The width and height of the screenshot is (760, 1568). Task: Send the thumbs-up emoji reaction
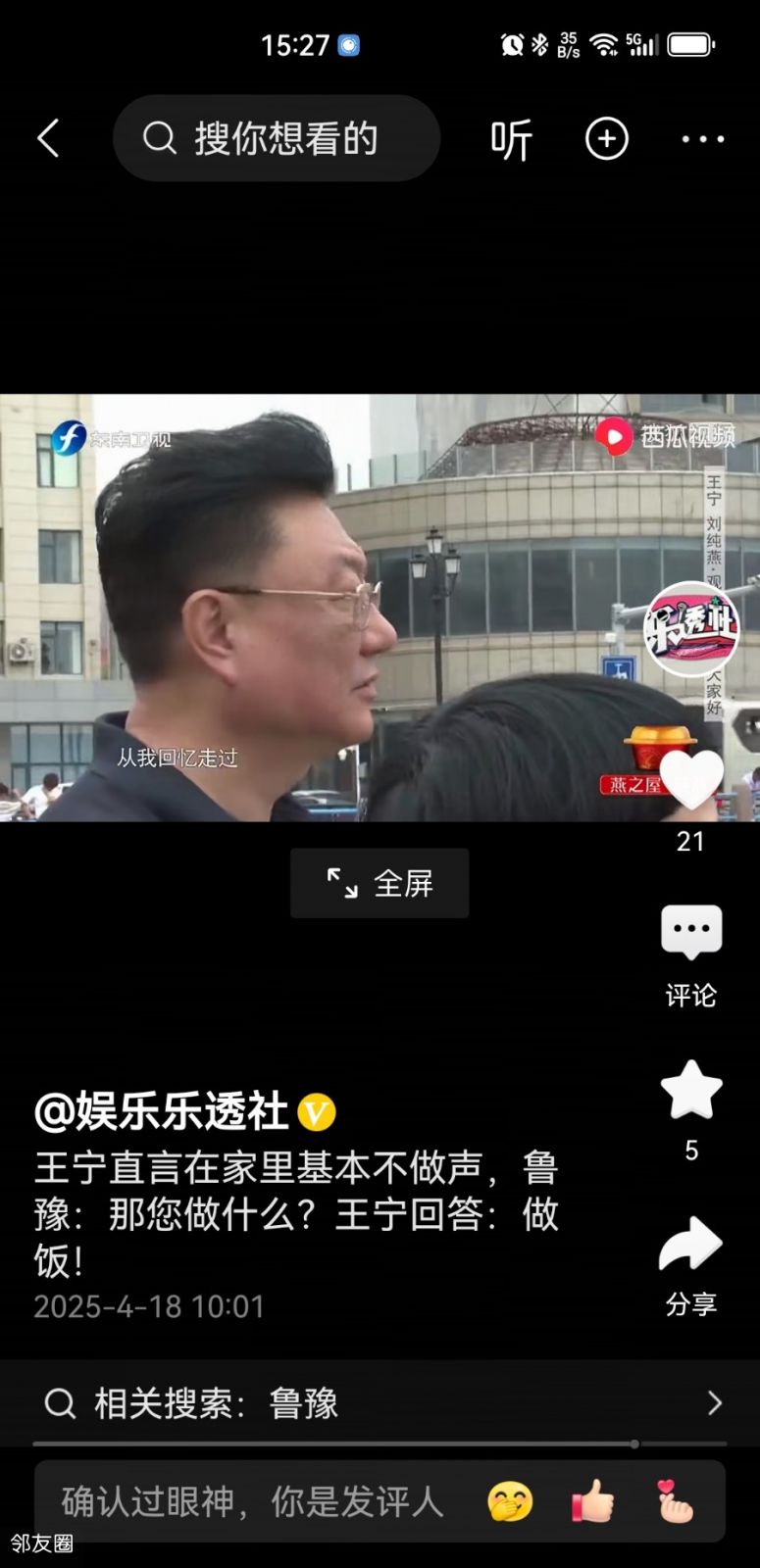pos(592,1501)
